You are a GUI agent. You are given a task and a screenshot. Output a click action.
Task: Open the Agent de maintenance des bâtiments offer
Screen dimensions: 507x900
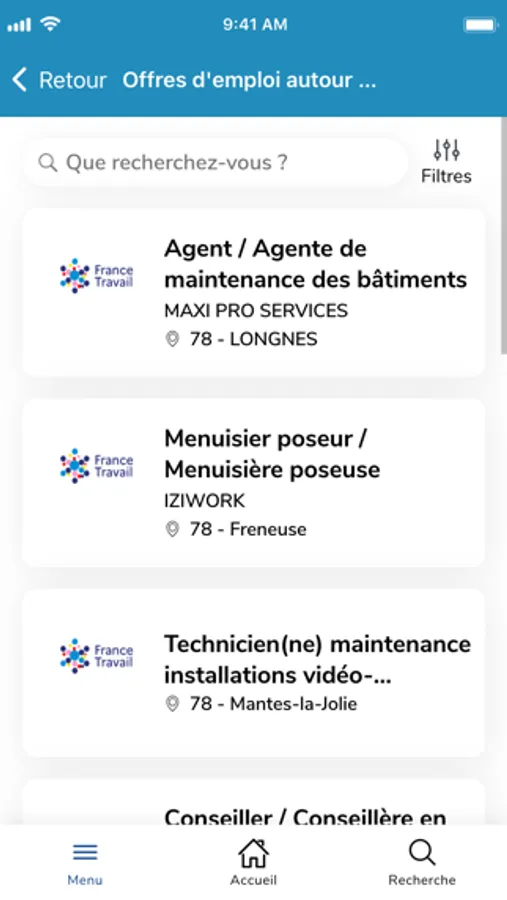[253, 293]
